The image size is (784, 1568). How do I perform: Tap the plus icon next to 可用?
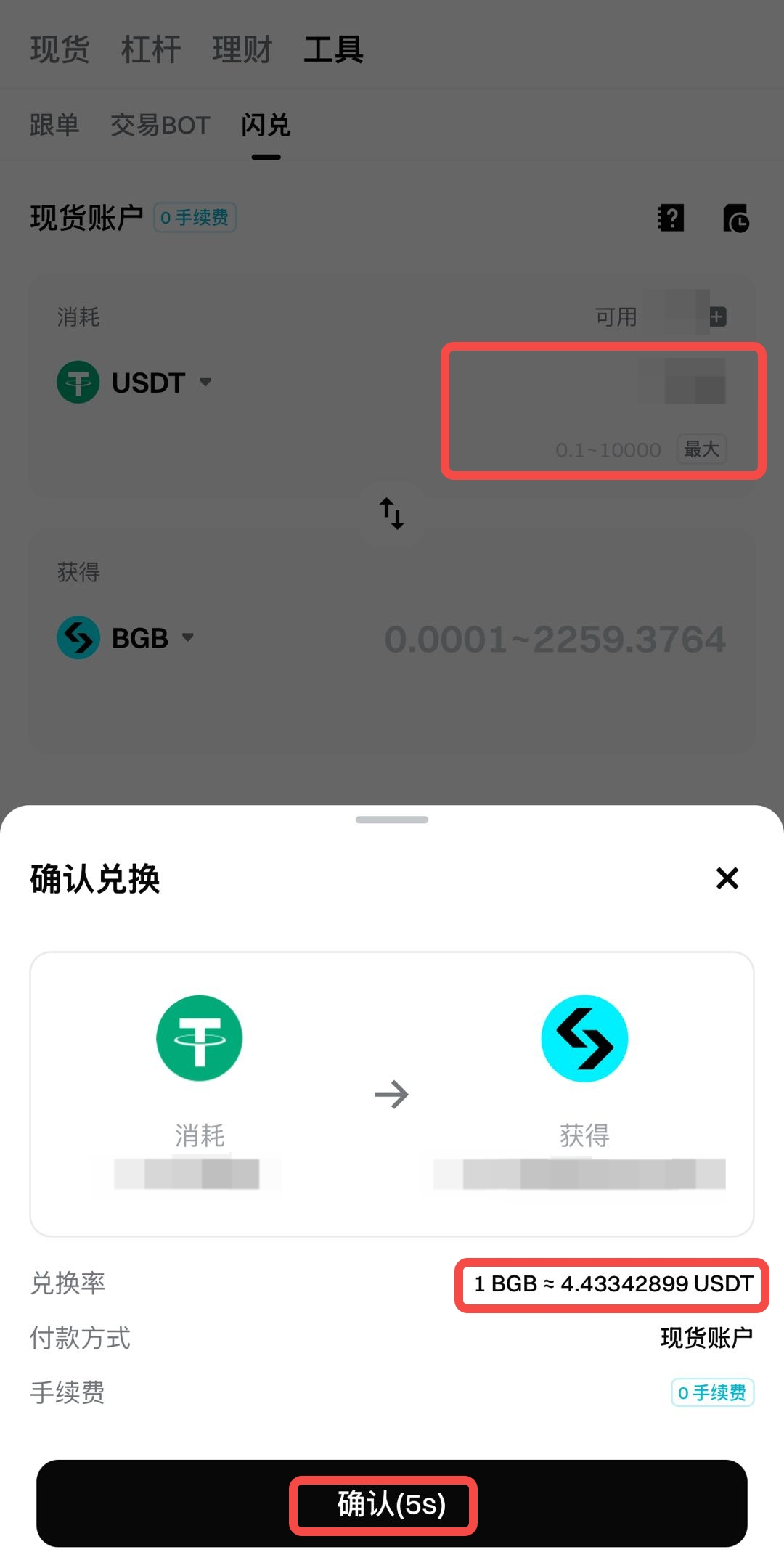[x=717, y=317]
